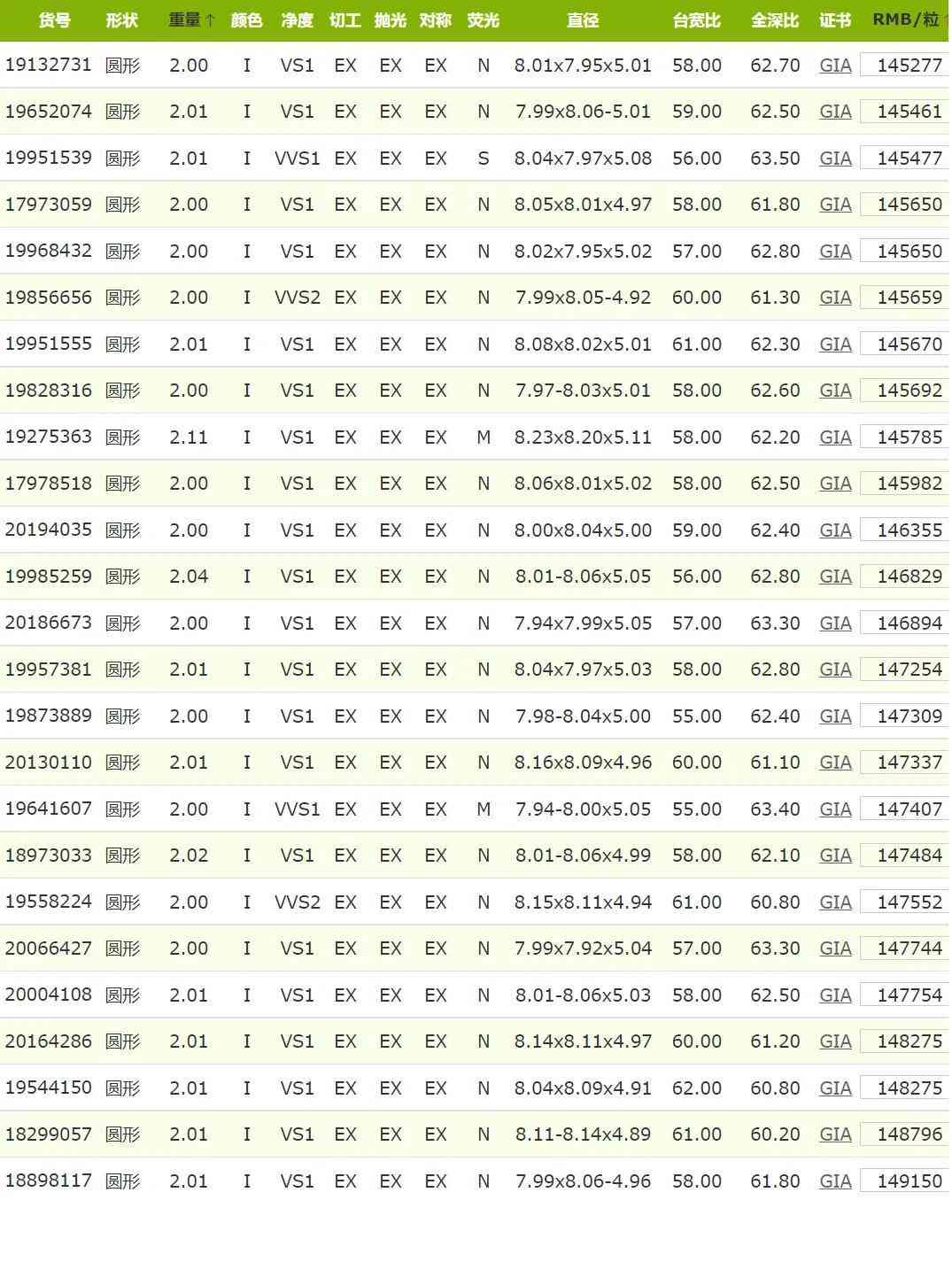Open the GIA report for 19558224

coord(835,902)
